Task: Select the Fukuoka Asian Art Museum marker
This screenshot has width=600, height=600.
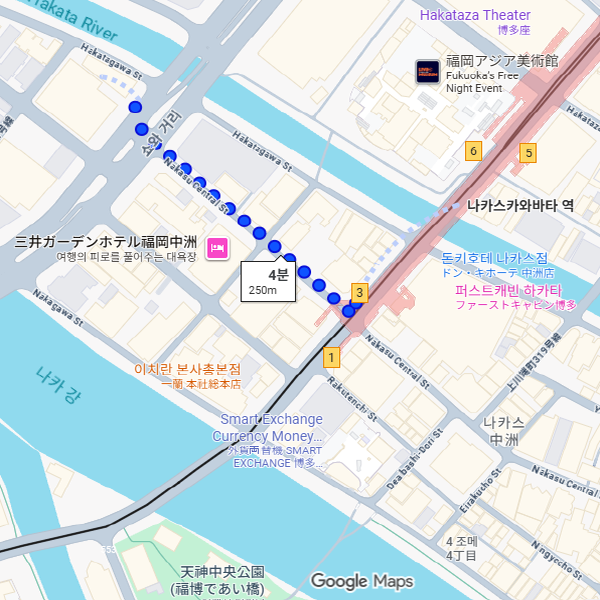Action: [428, 71]
